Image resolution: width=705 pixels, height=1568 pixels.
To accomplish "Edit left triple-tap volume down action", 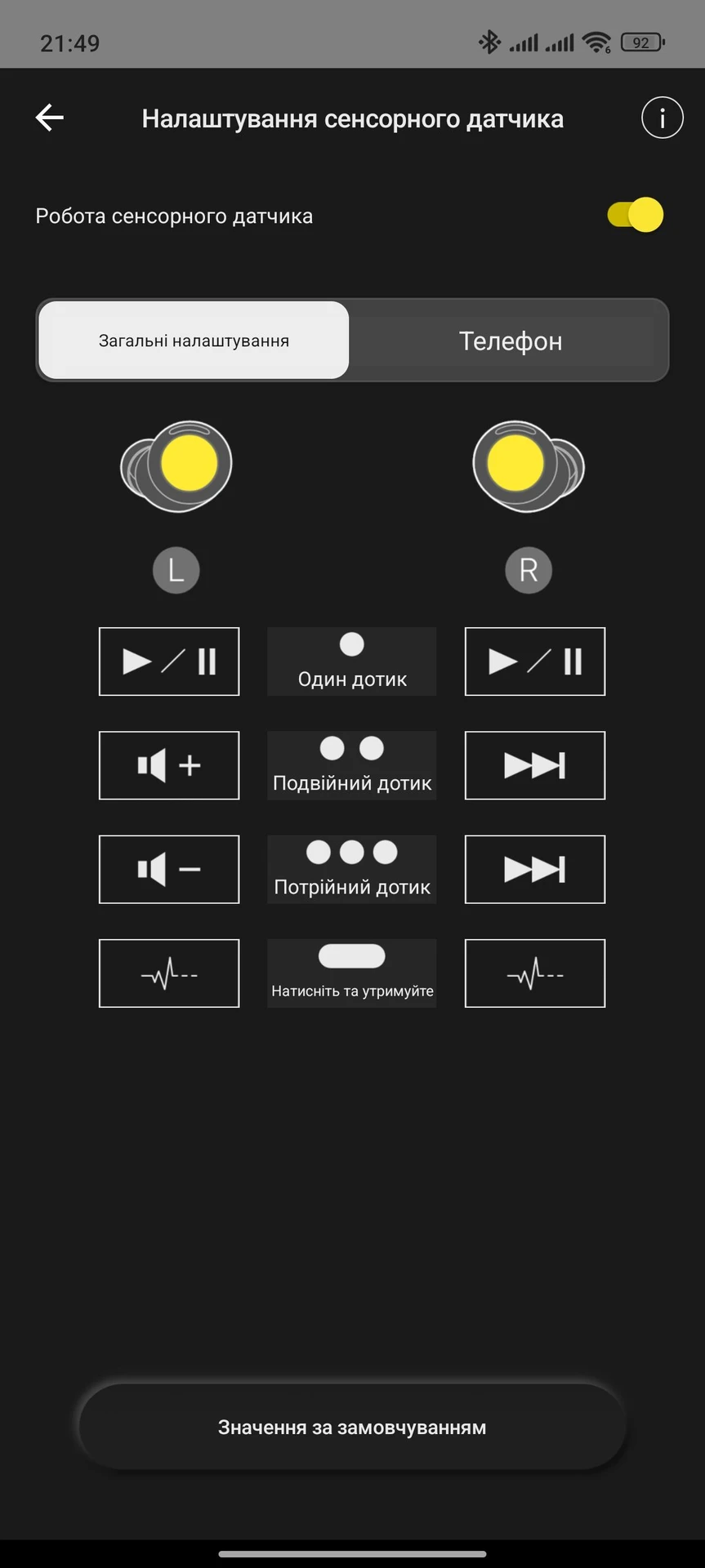I will (x=169, y=869).
